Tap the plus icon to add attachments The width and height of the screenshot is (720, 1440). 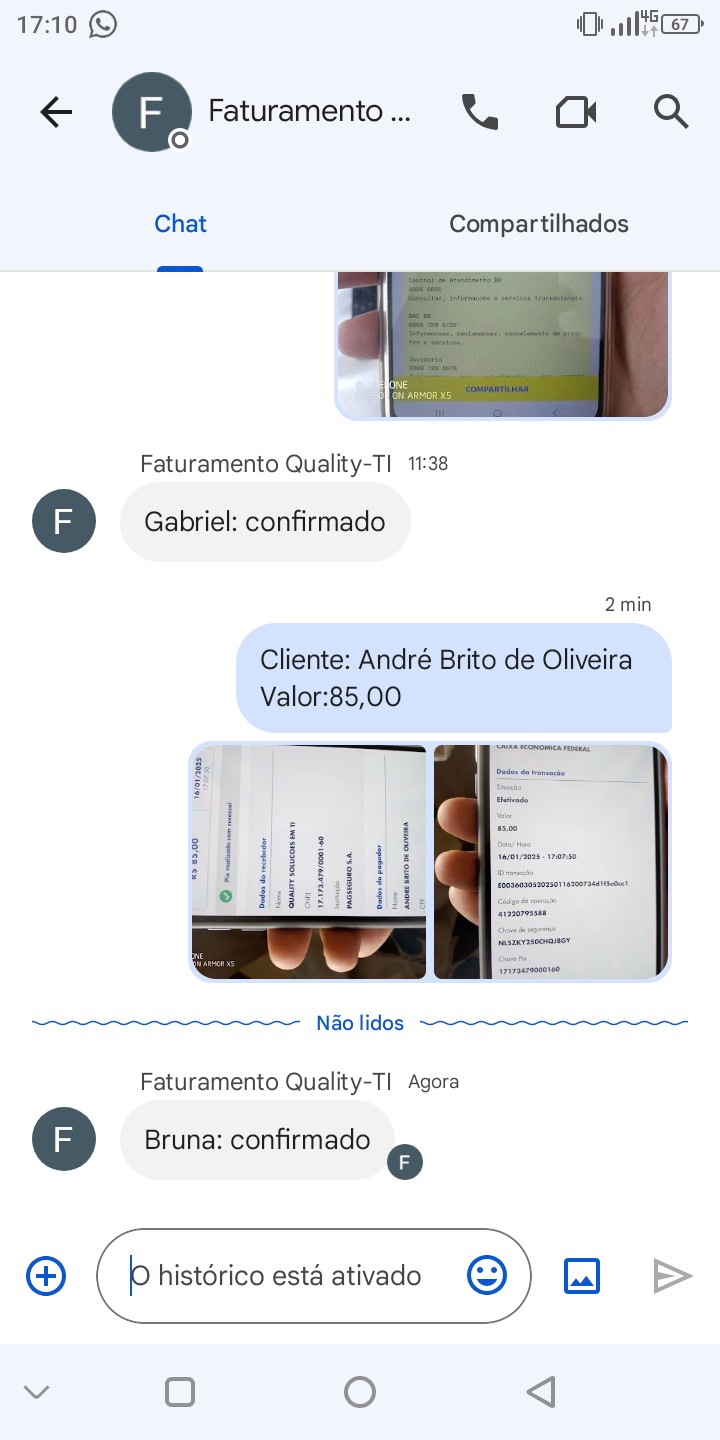pos(46,1276)
